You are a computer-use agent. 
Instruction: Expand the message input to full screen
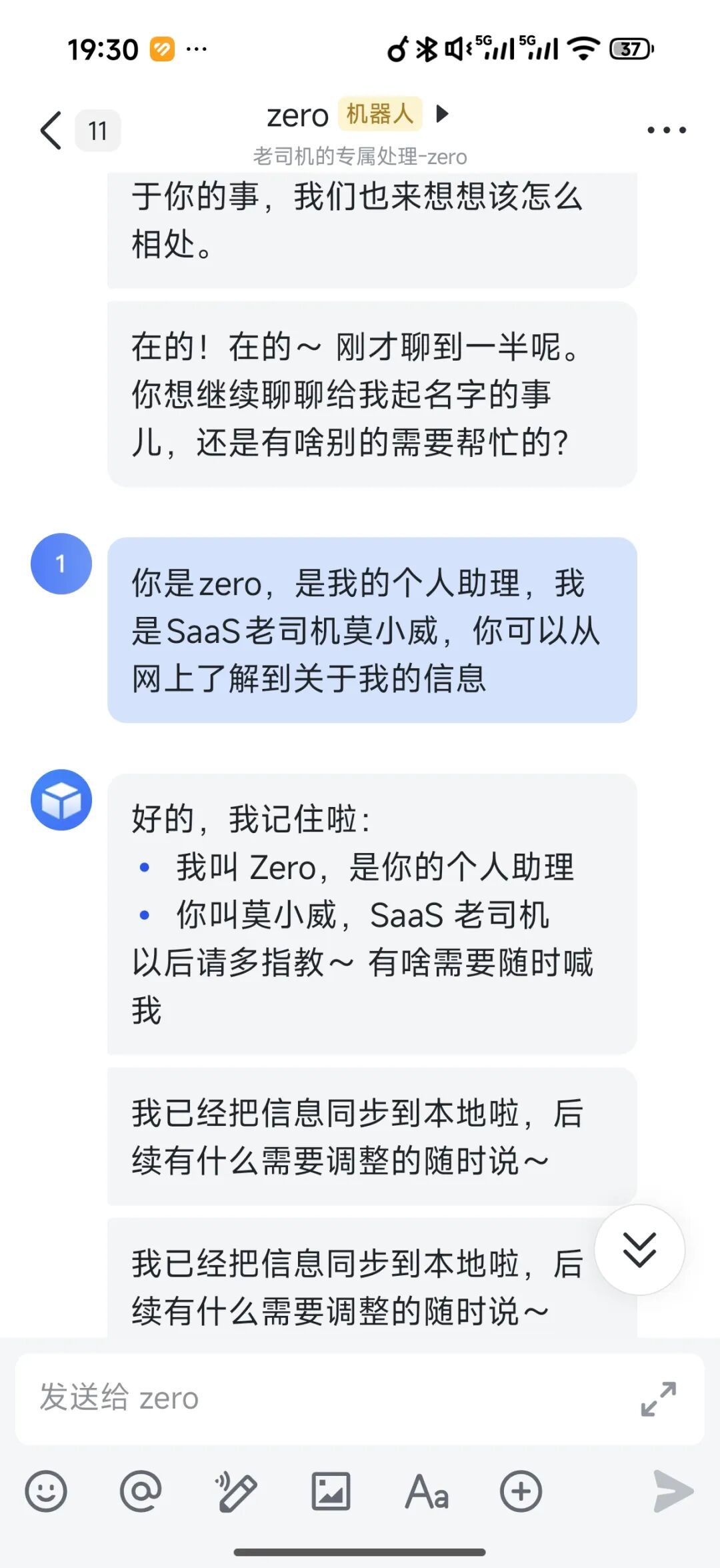tap(658, 1399)
